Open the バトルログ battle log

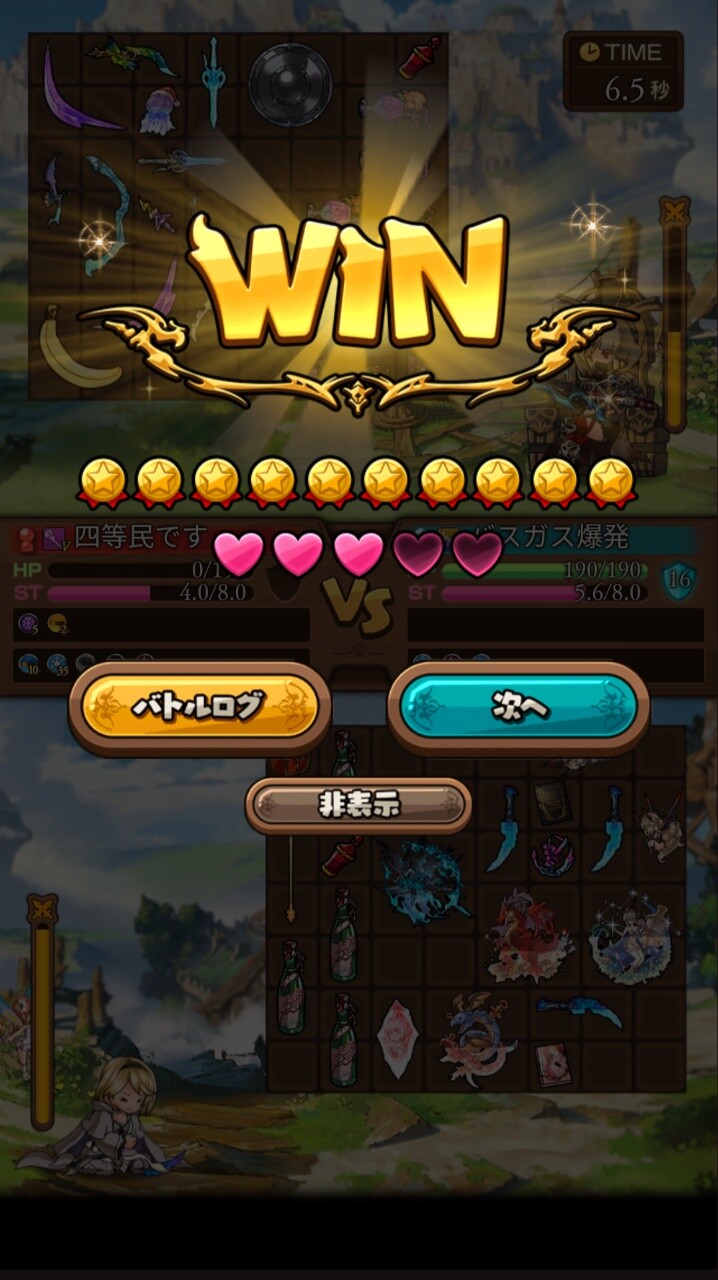(199, 708)
